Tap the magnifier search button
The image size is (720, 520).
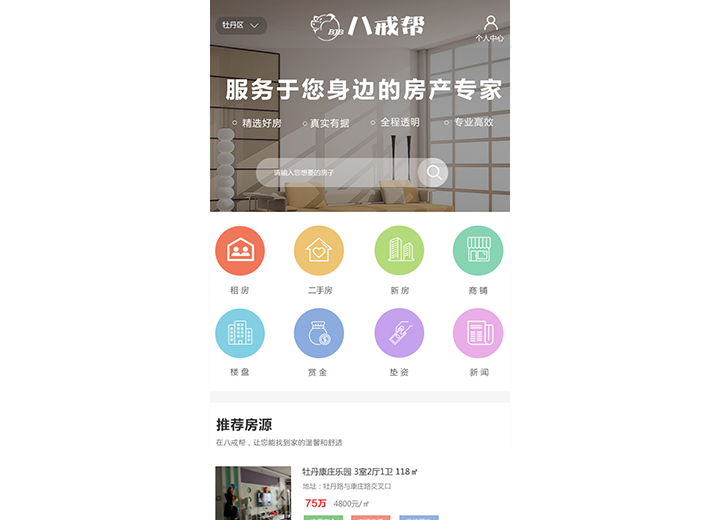433,172
